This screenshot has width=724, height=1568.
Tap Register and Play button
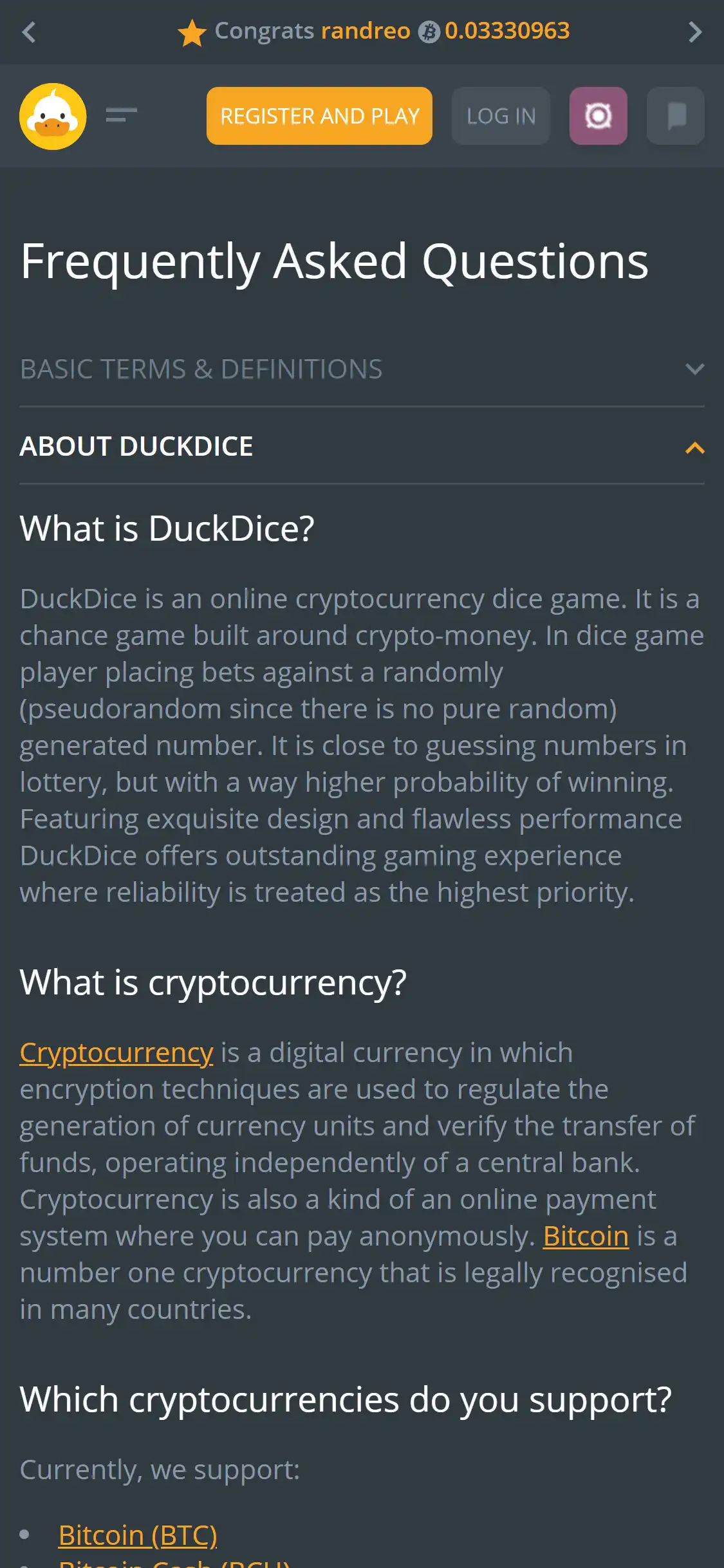319,116
